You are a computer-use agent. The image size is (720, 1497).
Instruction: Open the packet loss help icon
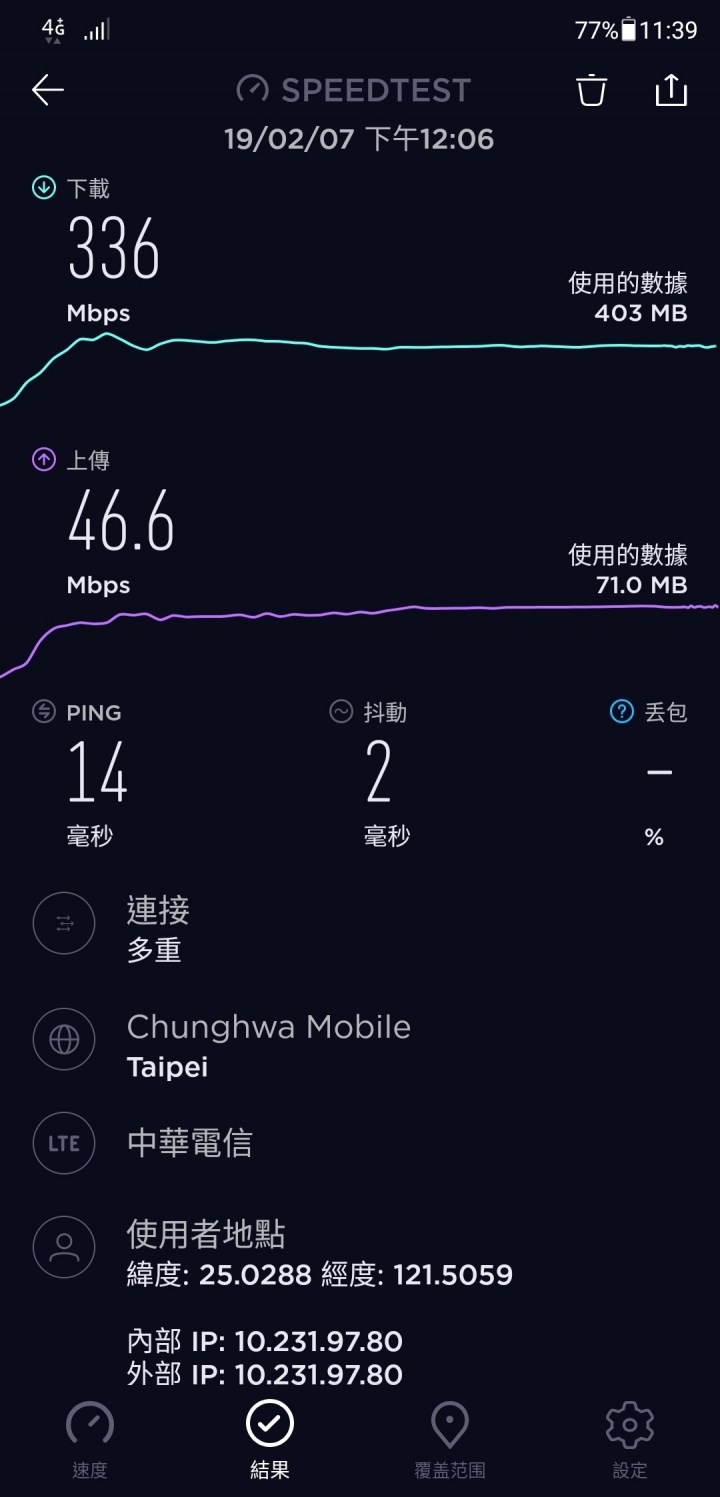pos(622,712)
